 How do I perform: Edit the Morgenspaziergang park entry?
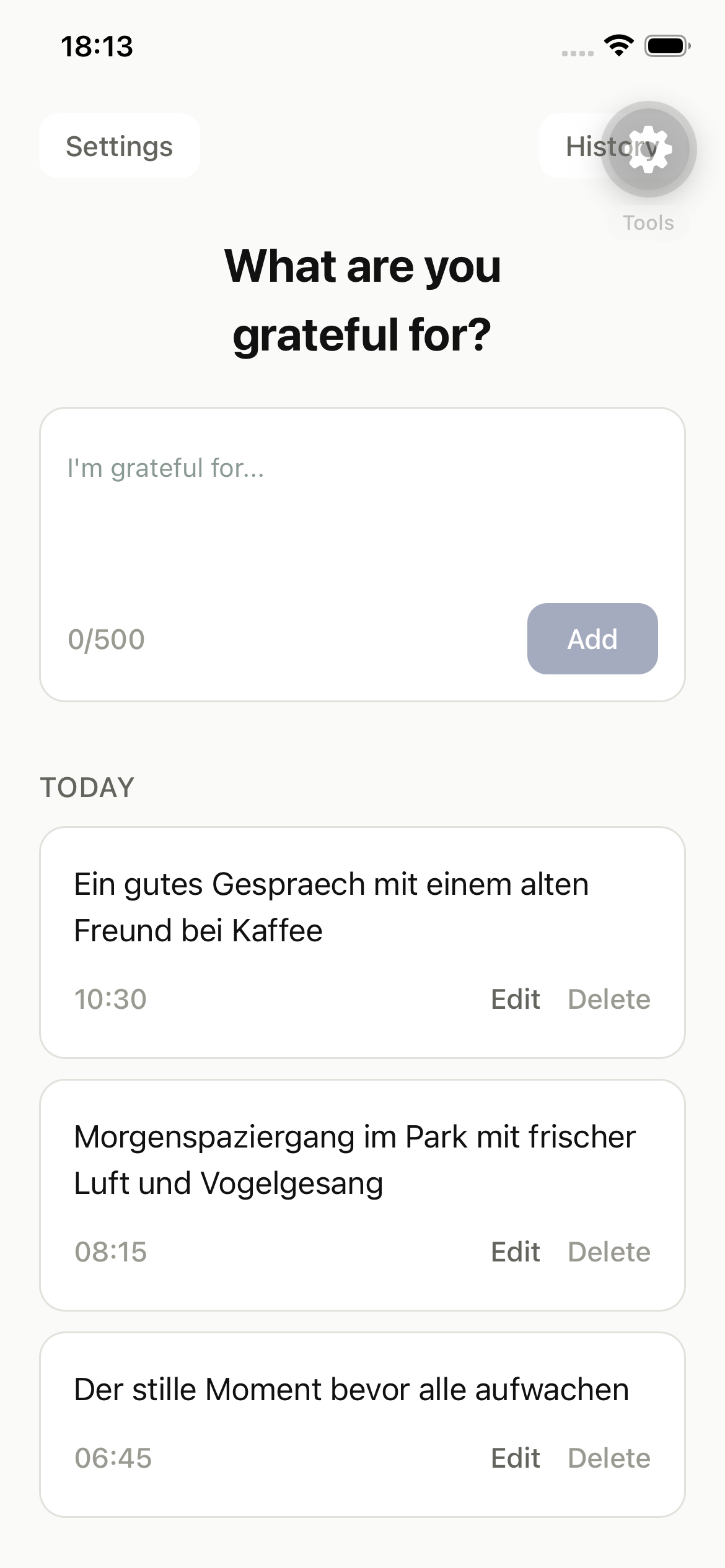point(514,1252)
